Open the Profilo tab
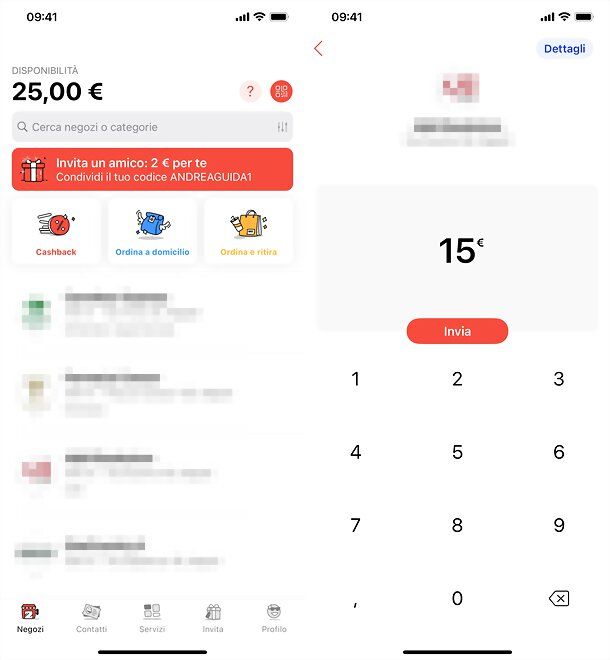Image resolution: width=610 pixels, height=660 pixels. point(274,618)
